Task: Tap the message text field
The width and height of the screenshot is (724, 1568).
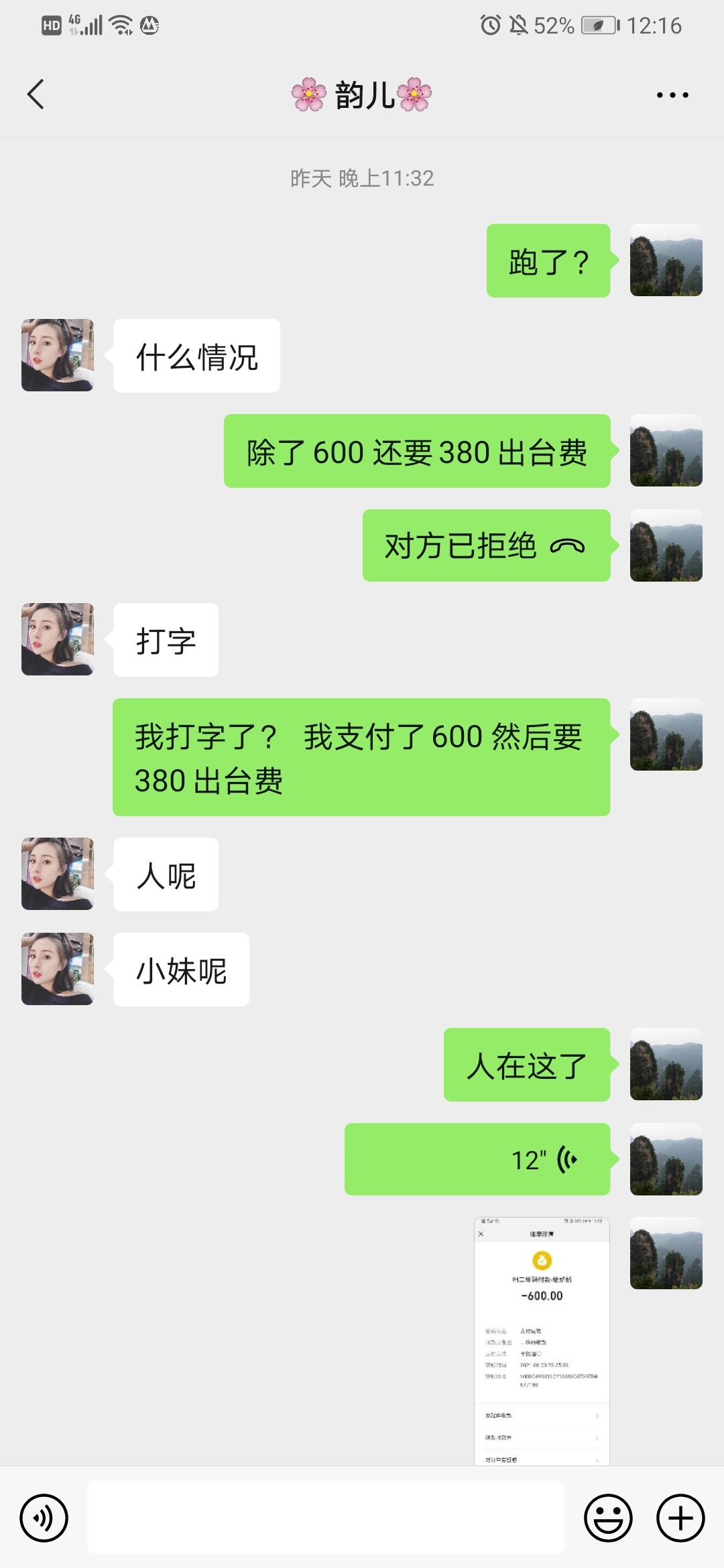Action: (325, 1518)
